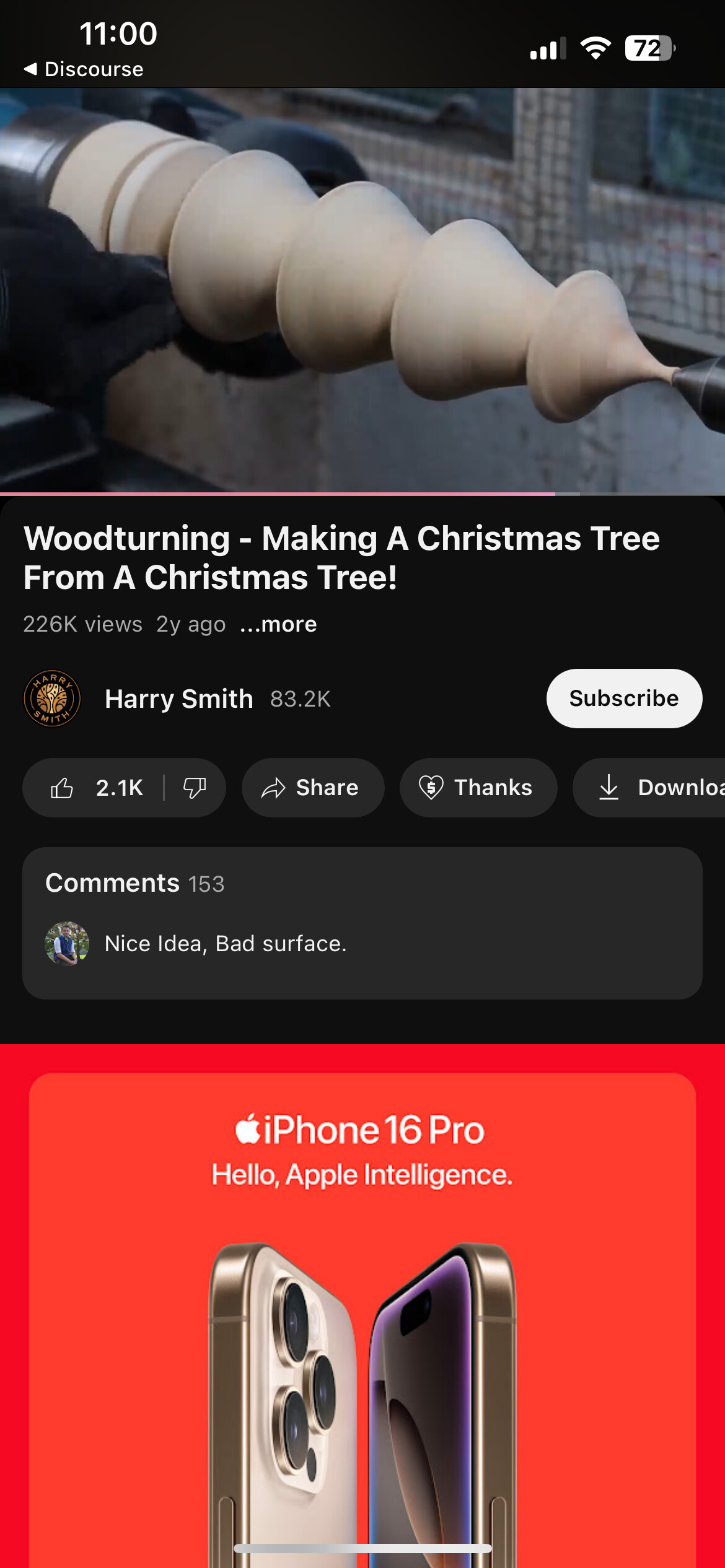Viewport: 725px width, 1568px height.
Task: Share this video
Action: 312,788
